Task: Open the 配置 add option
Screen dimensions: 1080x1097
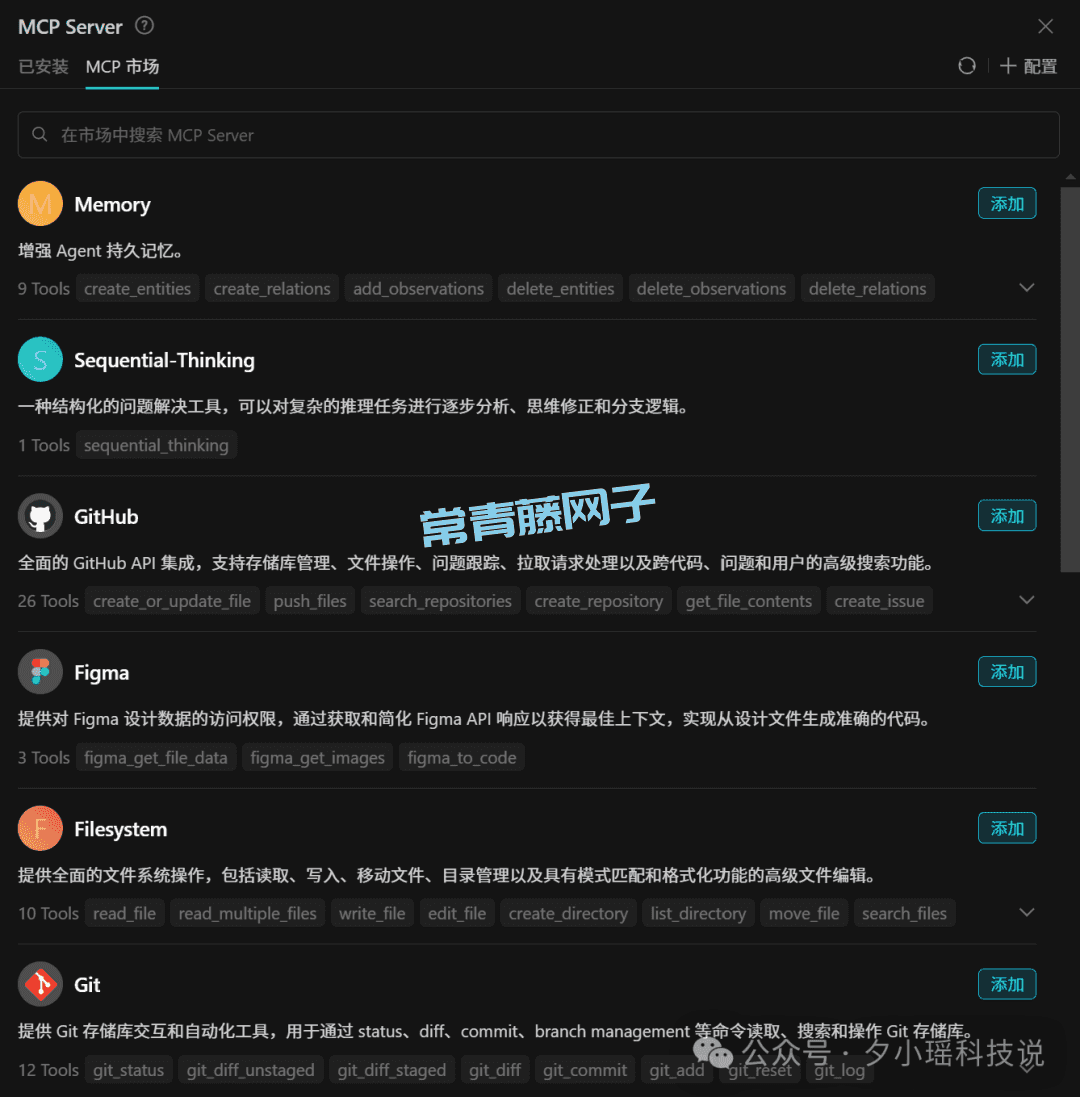Action: point(1028,66)
